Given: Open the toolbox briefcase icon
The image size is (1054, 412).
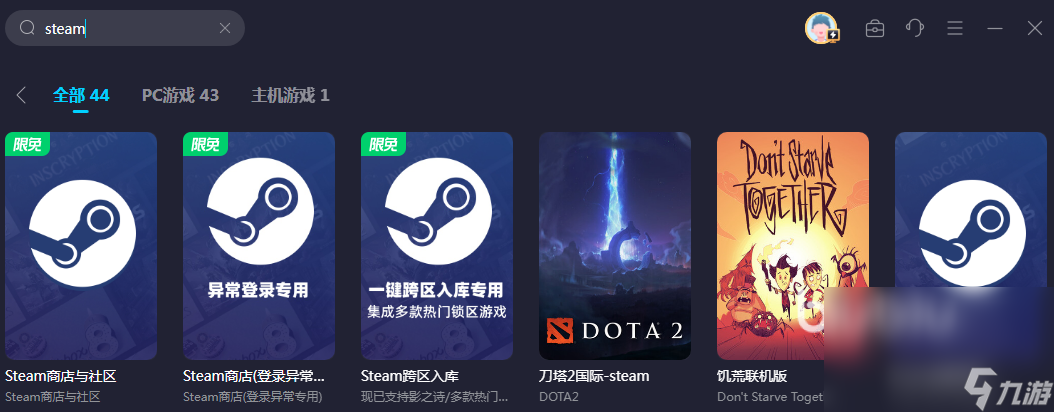Looking at the screenshot, I should tap(874, 28).
